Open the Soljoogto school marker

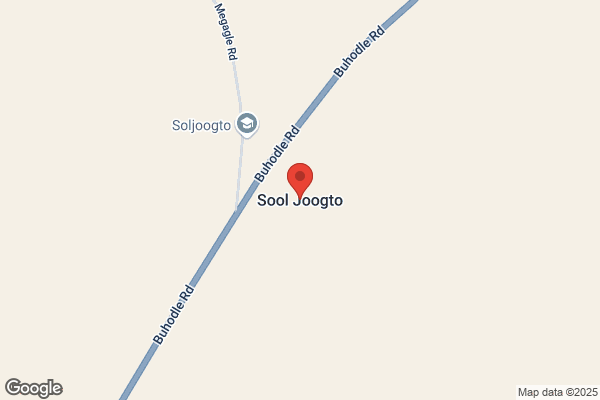248,124
